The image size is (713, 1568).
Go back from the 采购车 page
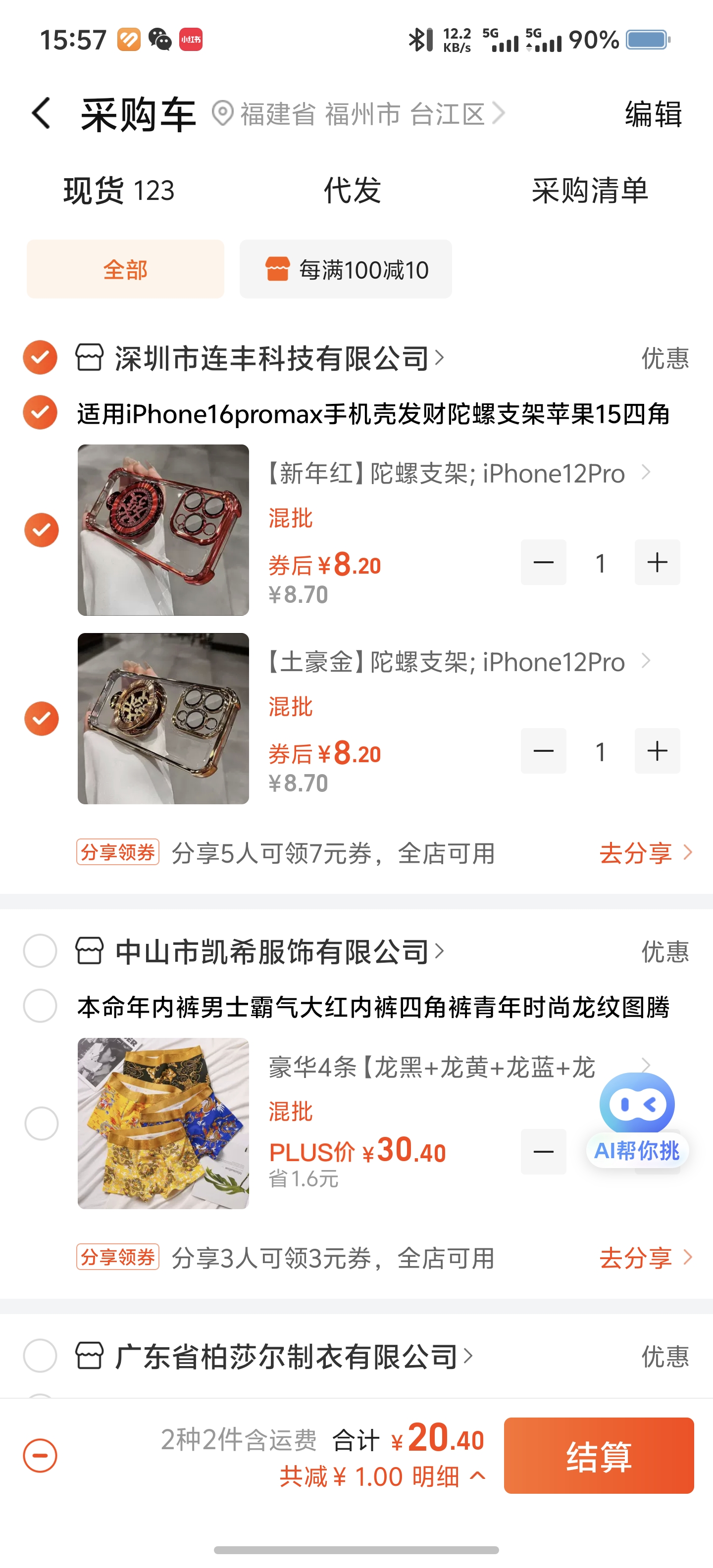(42, 114)
